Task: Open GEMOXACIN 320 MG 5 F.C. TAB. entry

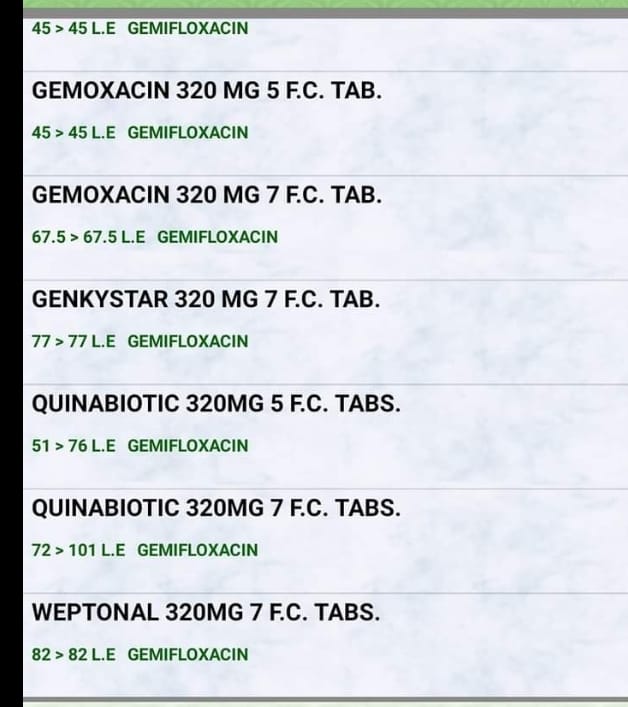Action: tap(207, 90)
